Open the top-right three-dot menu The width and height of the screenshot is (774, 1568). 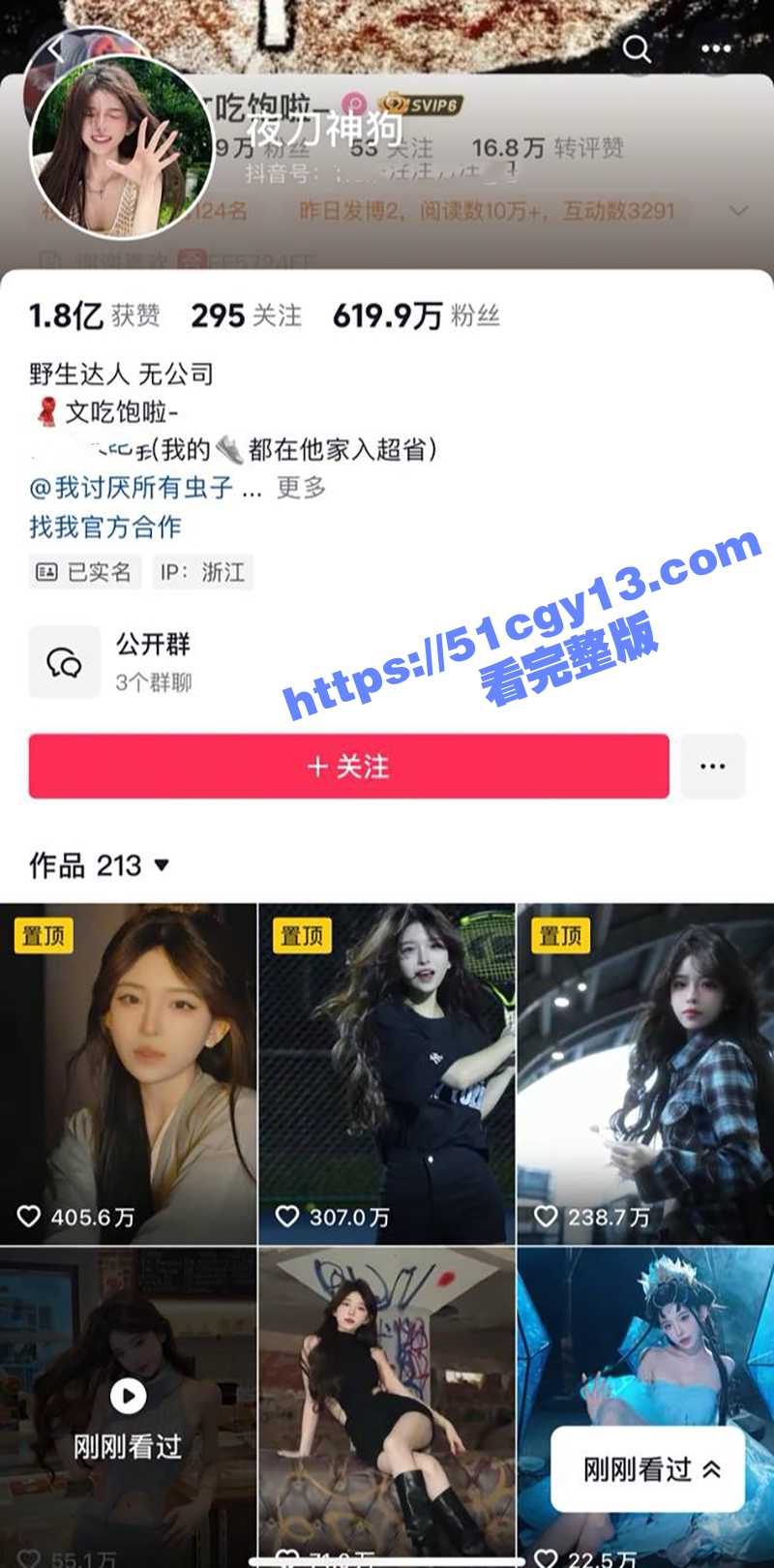coord(716,48)
